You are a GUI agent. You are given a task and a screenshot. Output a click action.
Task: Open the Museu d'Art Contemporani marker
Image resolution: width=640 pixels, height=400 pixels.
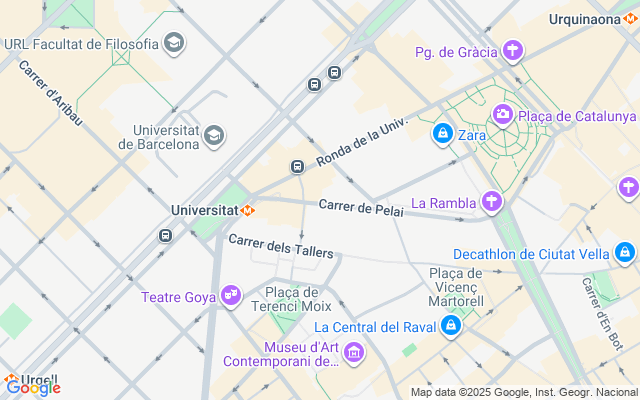click(x=353, y=352)
